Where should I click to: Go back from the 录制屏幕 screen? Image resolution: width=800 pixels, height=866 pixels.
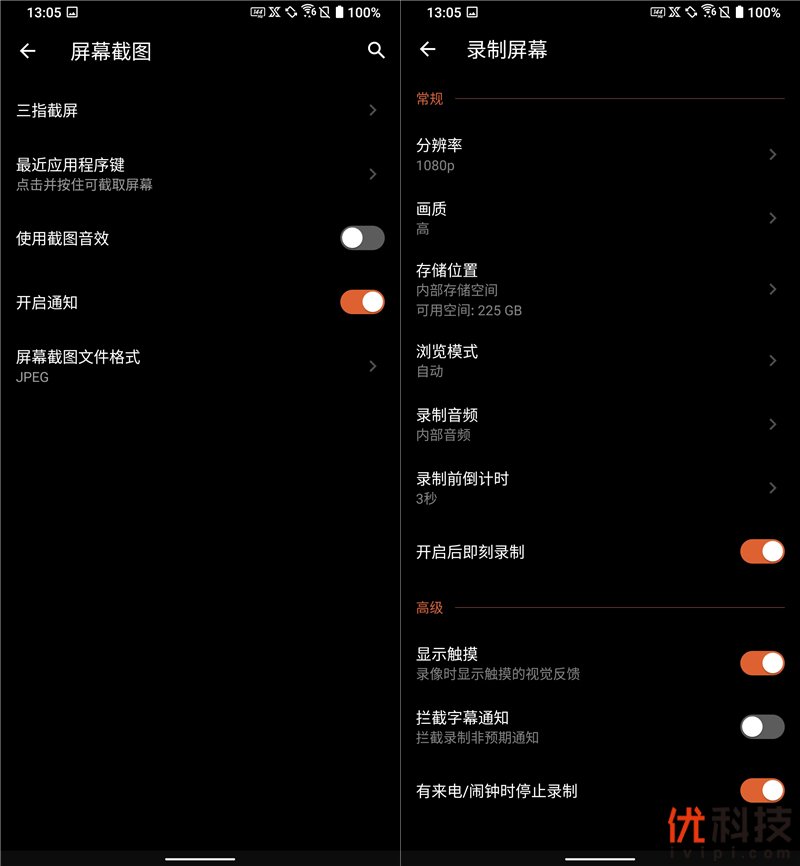coord(428,50)
